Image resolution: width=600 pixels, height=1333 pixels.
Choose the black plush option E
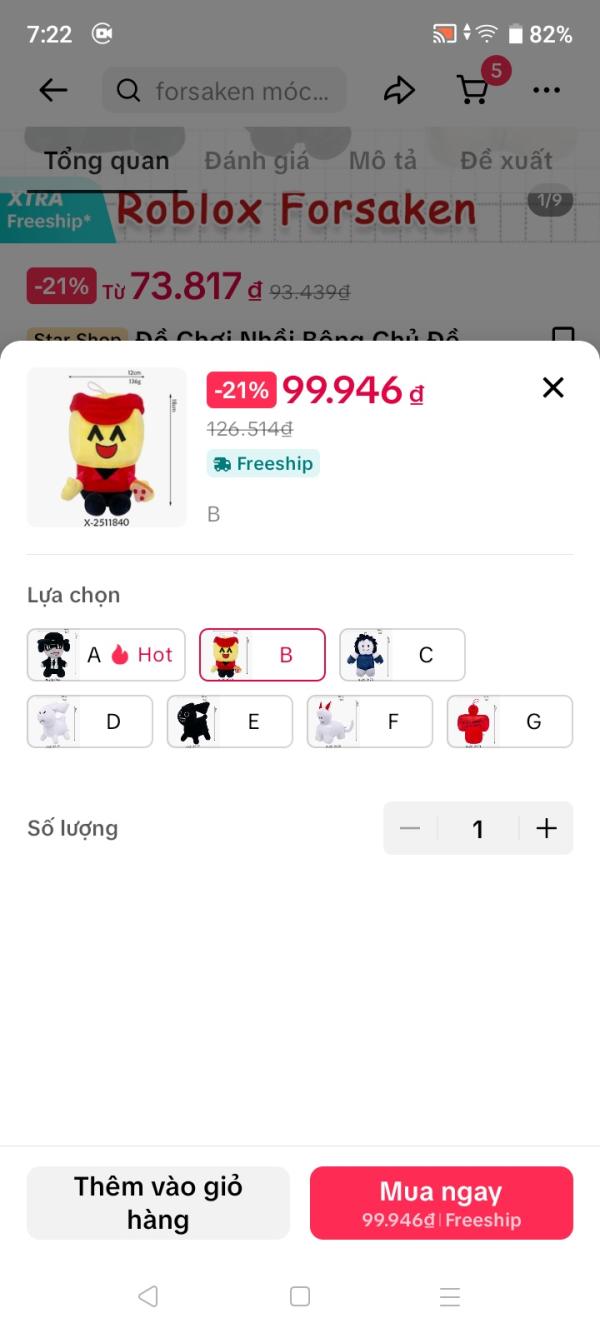[x=230, y=722]
